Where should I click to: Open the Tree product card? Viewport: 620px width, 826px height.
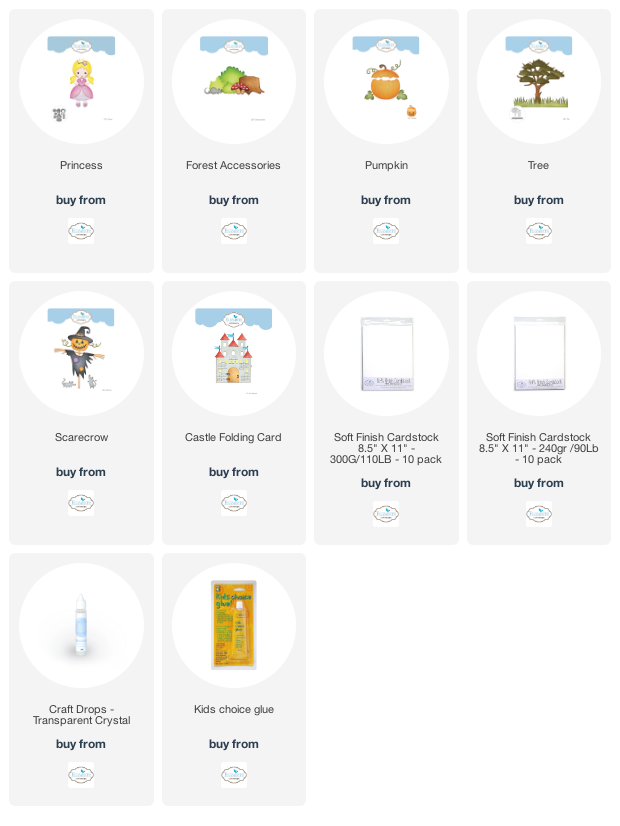click(x=538, y=82)
